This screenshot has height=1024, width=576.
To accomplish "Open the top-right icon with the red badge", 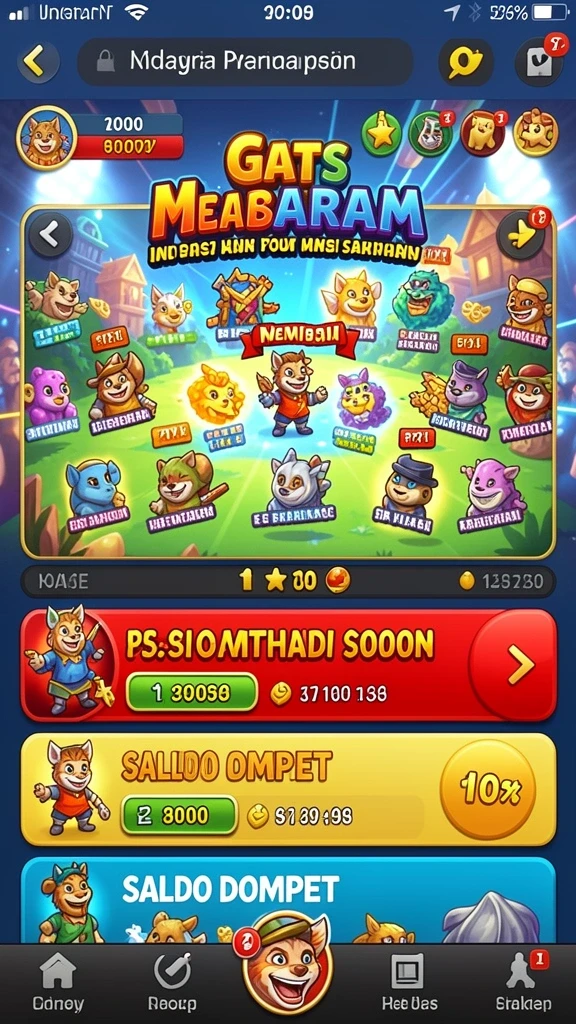I will pyautogui.click(x=539, y=61).
